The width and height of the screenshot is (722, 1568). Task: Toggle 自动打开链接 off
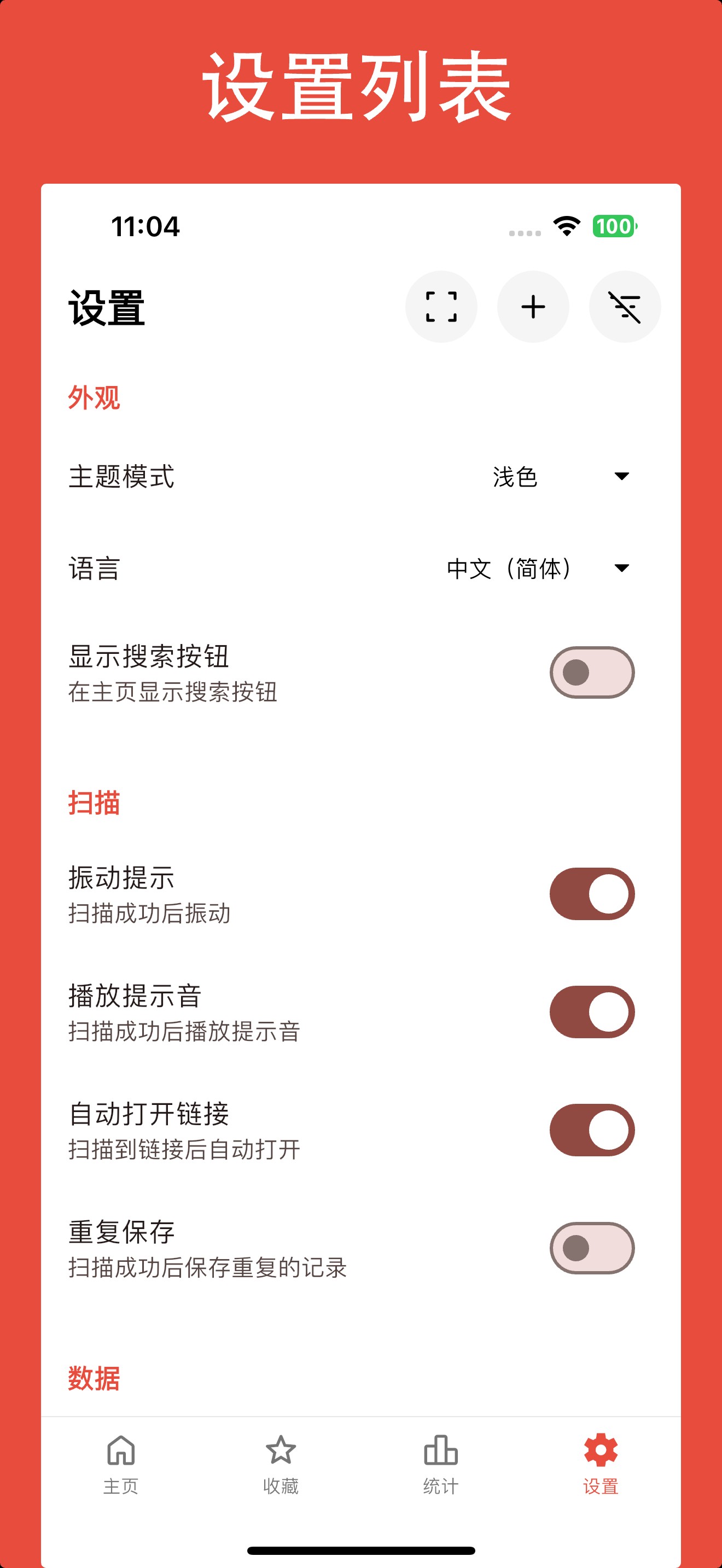tap(592, 1131)
